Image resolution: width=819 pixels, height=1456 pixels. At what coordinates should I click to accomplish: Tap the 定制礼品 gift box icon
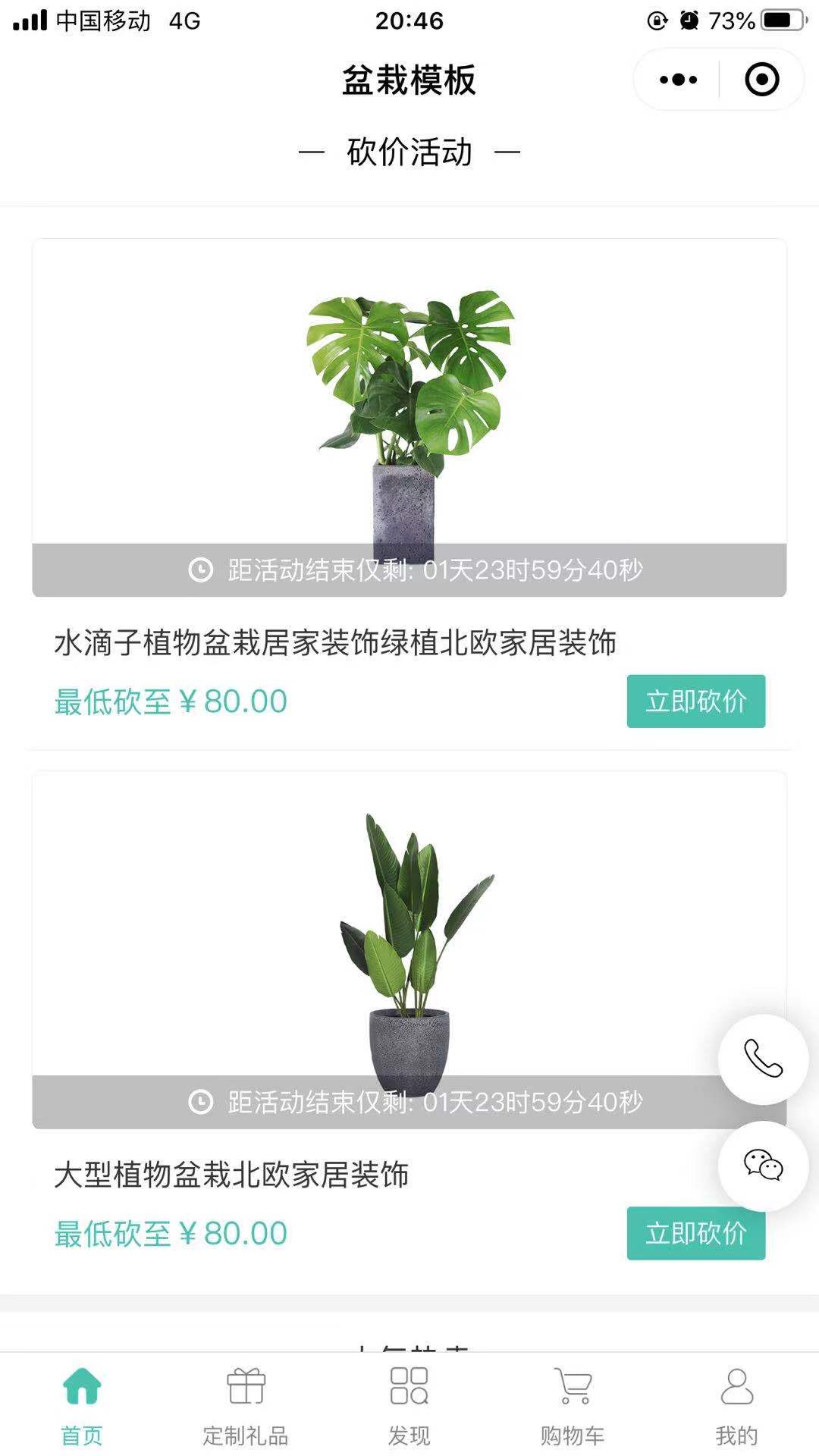point(246,1384)
